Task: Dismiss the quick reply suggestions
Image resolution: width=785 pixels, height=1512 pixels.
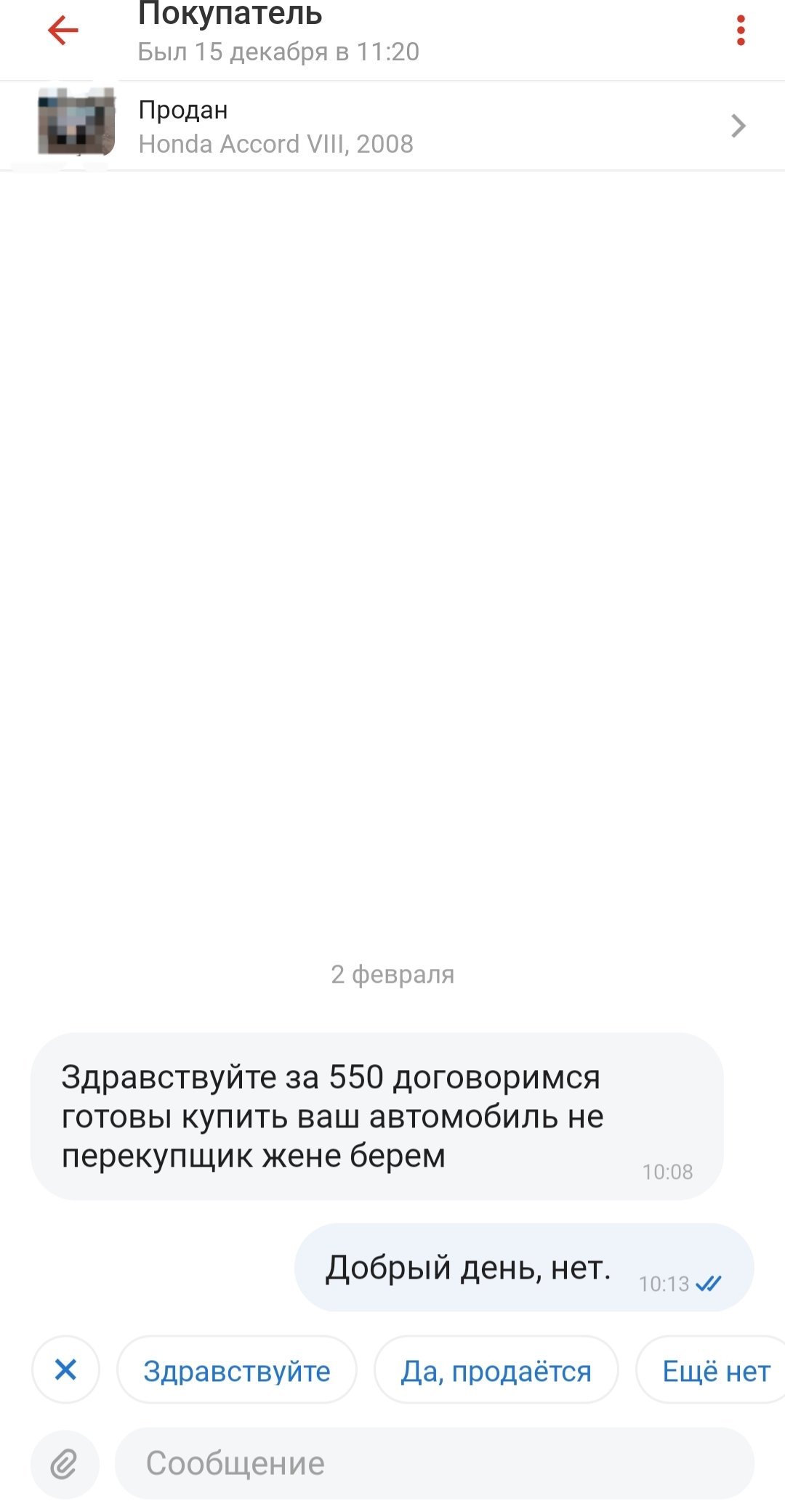Action: (65, 1370)
